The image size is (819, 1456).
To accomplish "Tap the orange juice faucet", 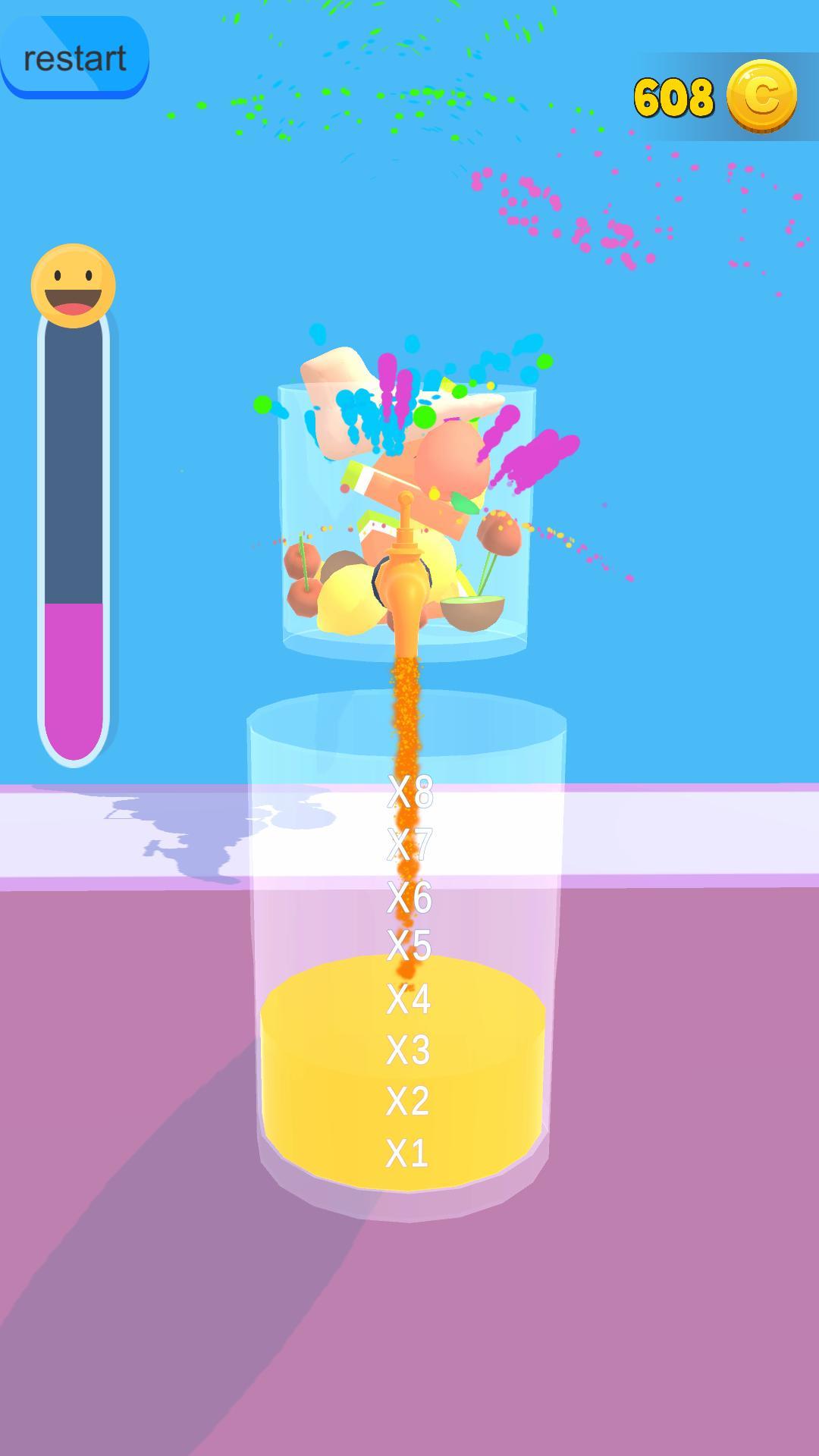I will (x=403, y=578).
